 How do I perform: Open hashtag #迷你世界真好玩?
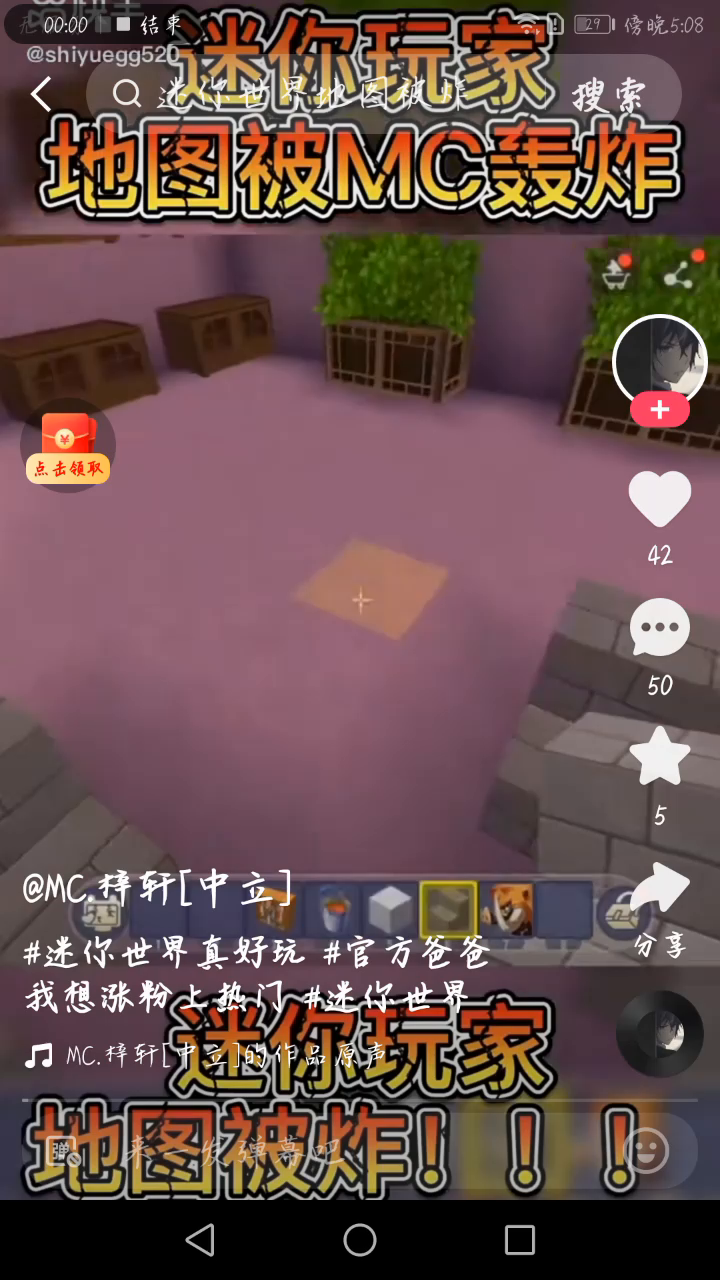(x=165, y=954)
